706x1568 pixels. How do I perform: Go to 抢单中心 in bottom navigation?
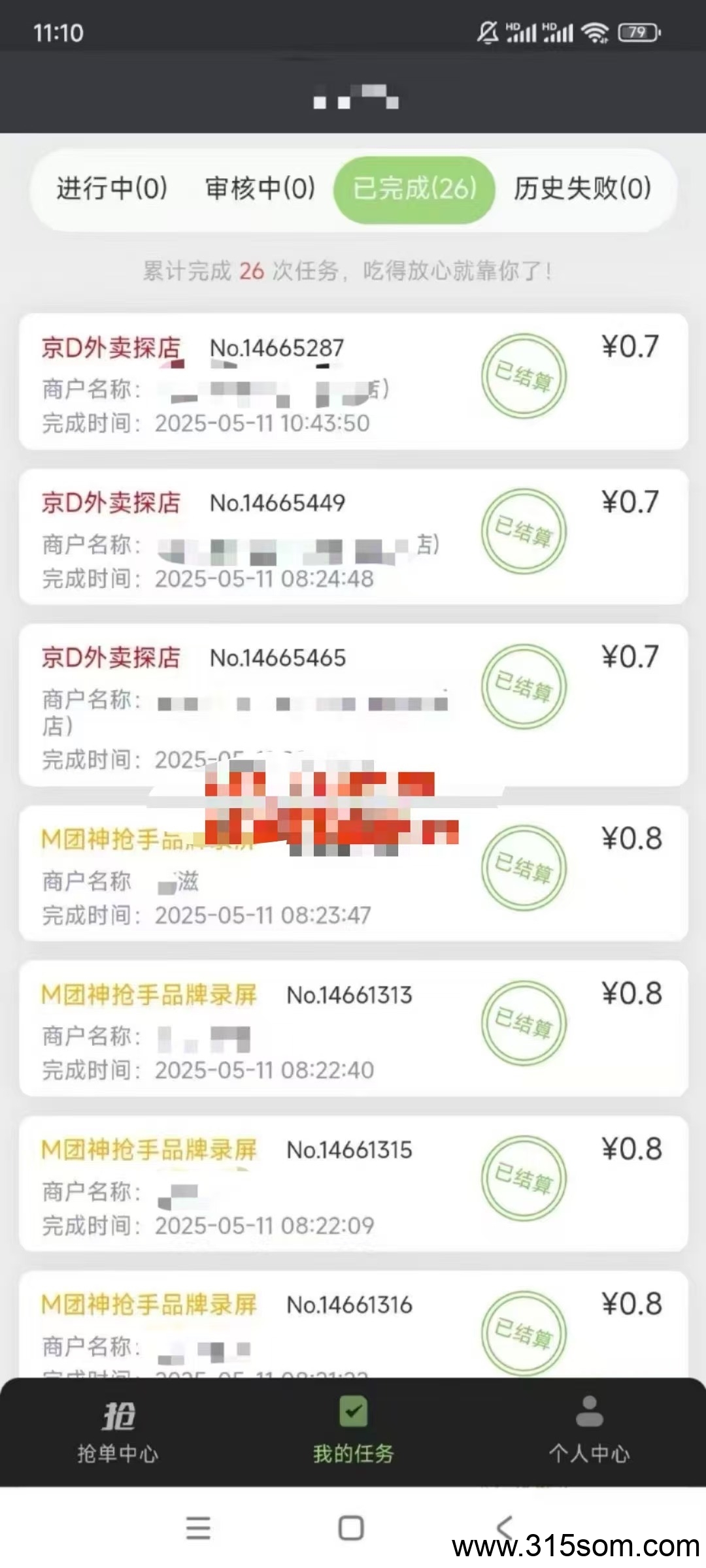click(118, 1432)
